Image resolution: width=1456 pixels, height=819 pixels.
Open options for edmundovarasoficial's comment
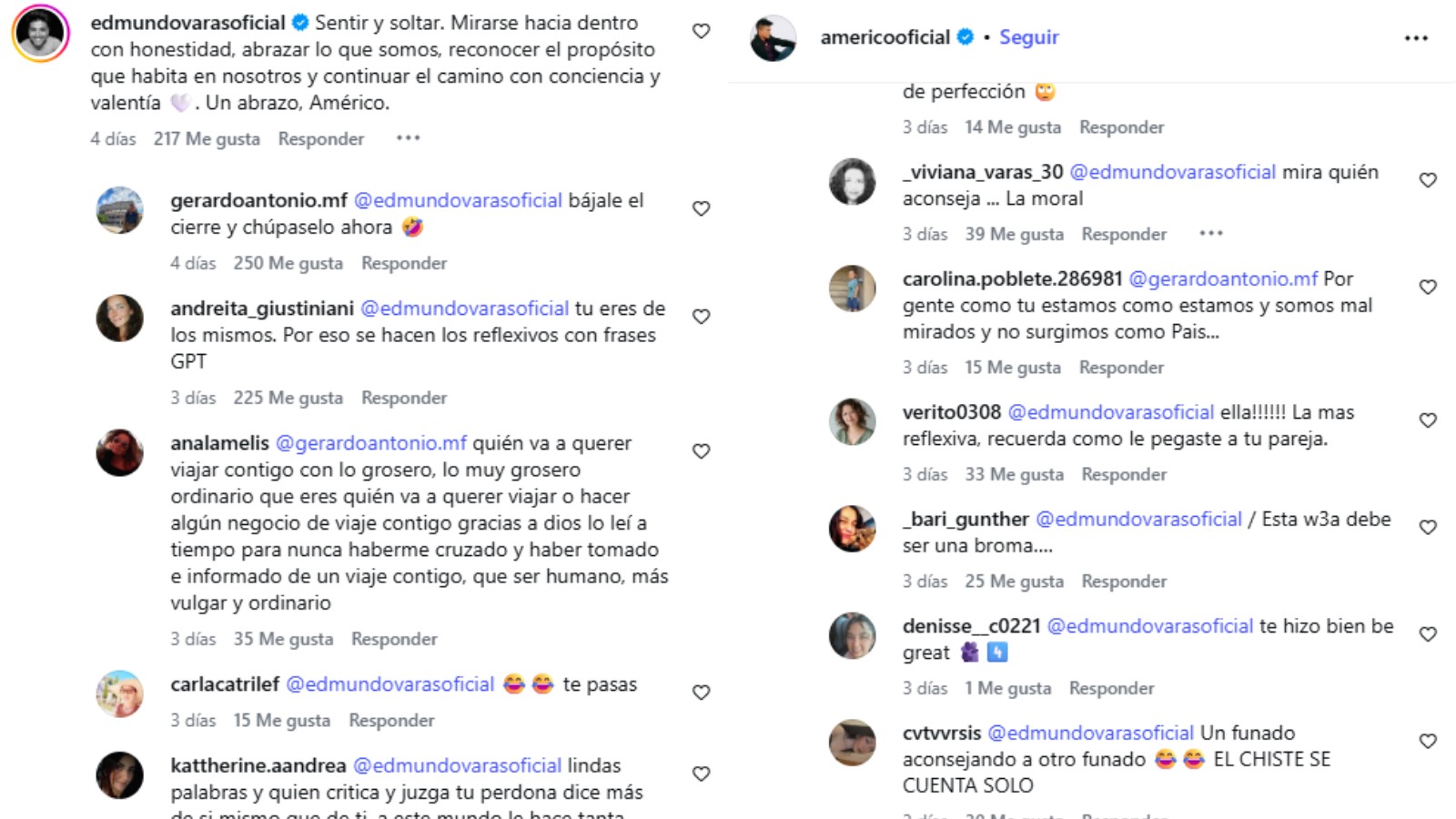point(408,138)
